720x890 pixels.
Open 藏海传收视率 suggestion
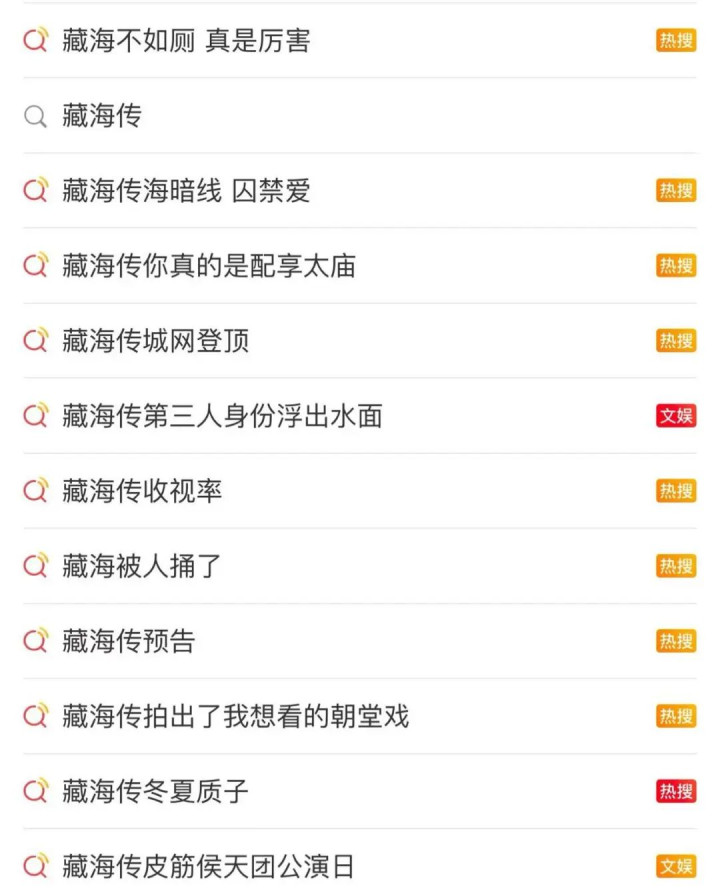pyautogui.click(x=142, y=491)
